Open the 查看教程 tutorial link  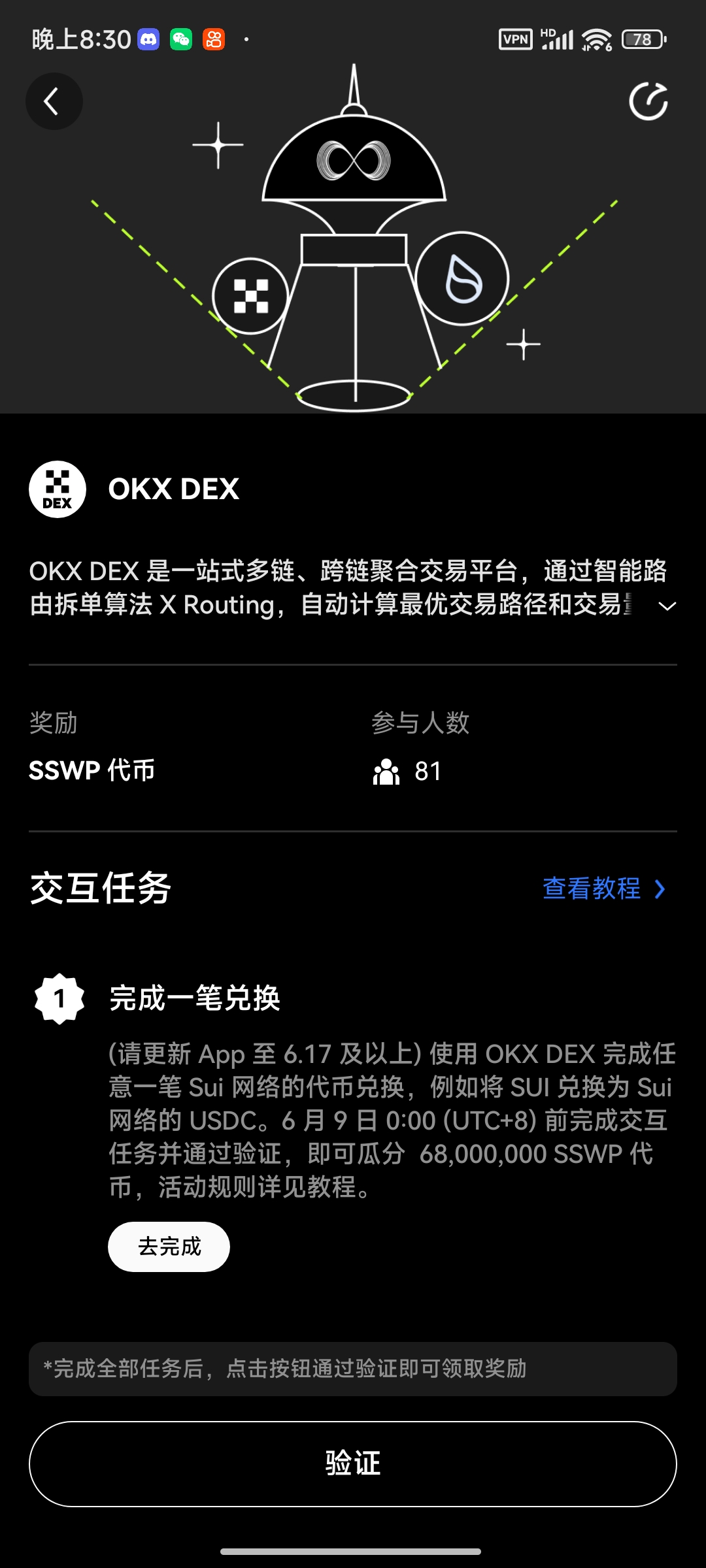pos(603,889)
